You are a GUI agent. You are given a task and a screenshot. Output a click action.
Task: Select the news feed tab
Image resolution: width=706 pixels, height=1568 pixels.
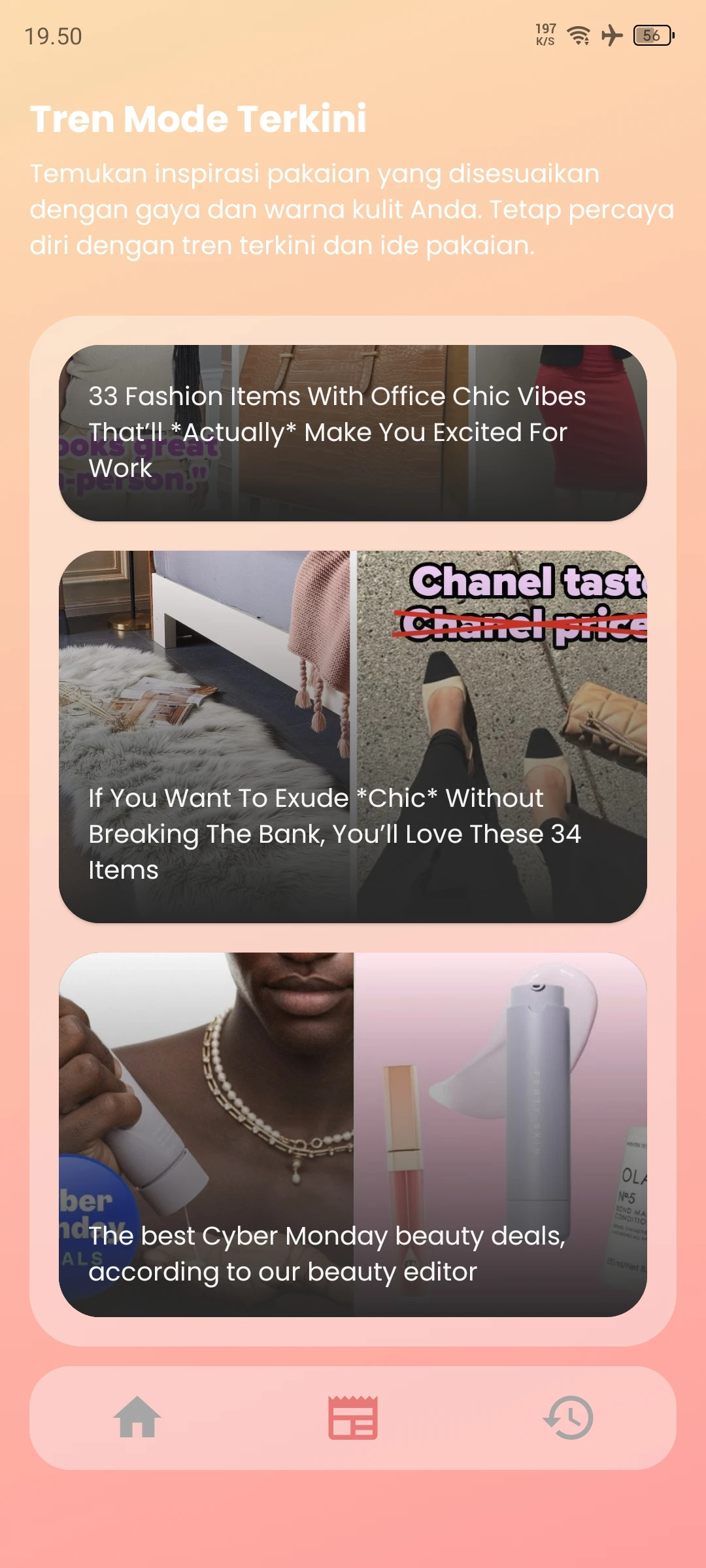(353, 1417)
